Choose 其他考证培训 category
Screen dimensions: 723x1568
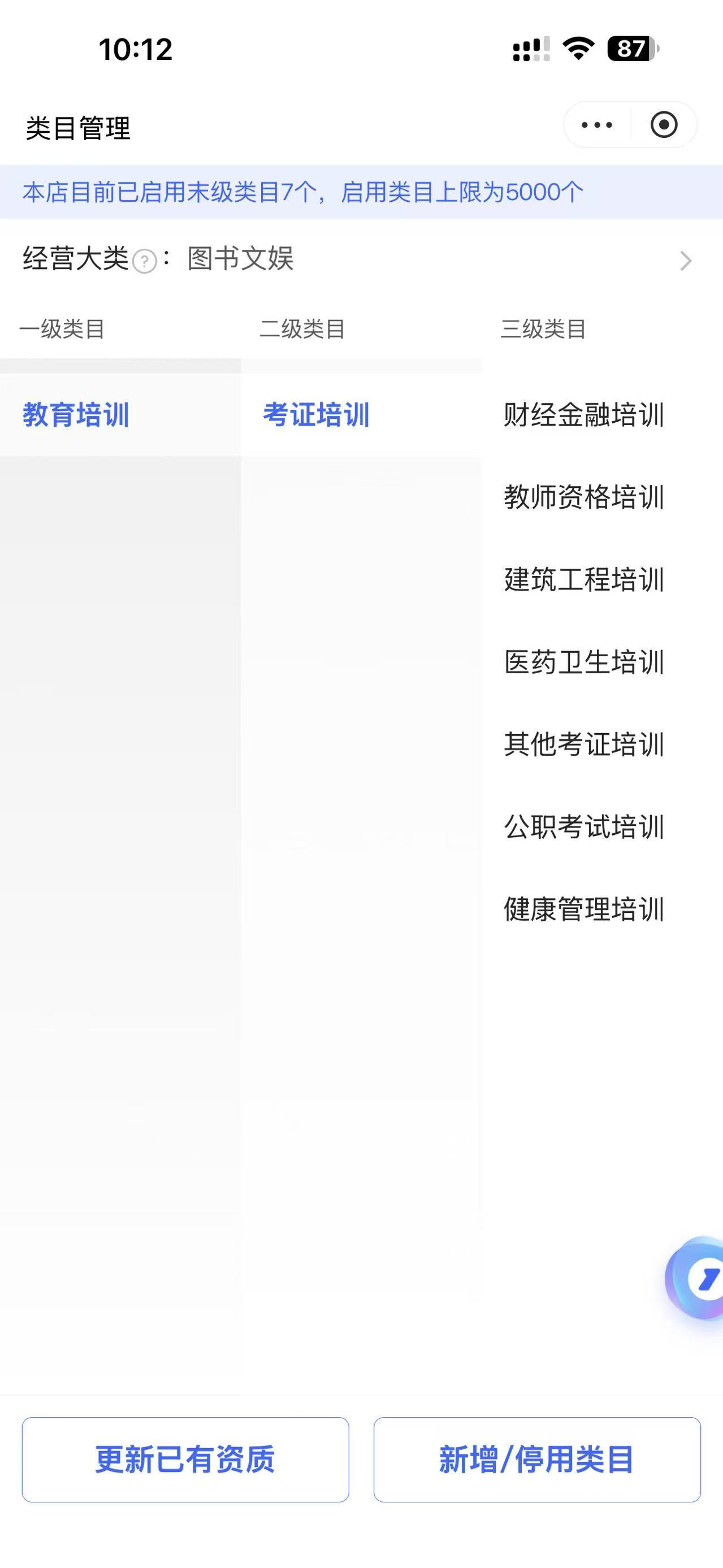(583, 744)
